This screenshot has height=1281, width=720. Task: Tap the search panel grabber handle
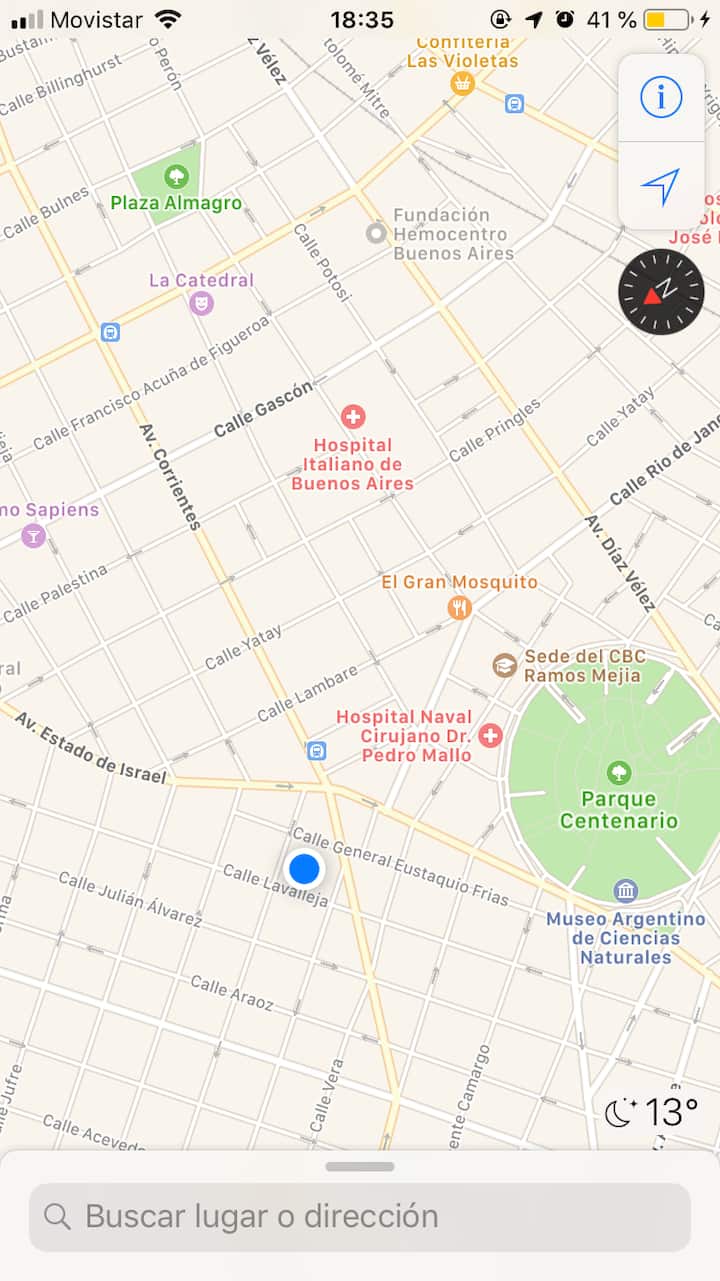(360, 1166)
